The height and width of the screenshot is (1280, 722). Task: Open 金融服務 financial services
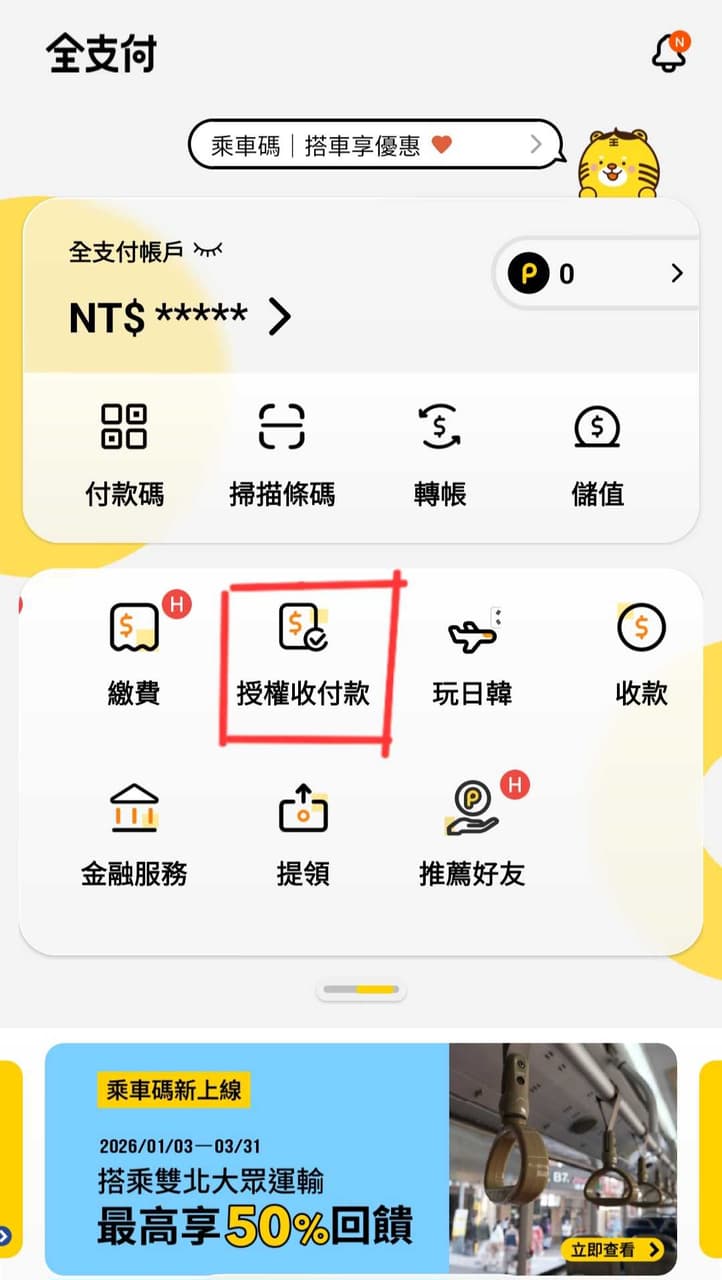pyautogui.click(x=134, y=836)
